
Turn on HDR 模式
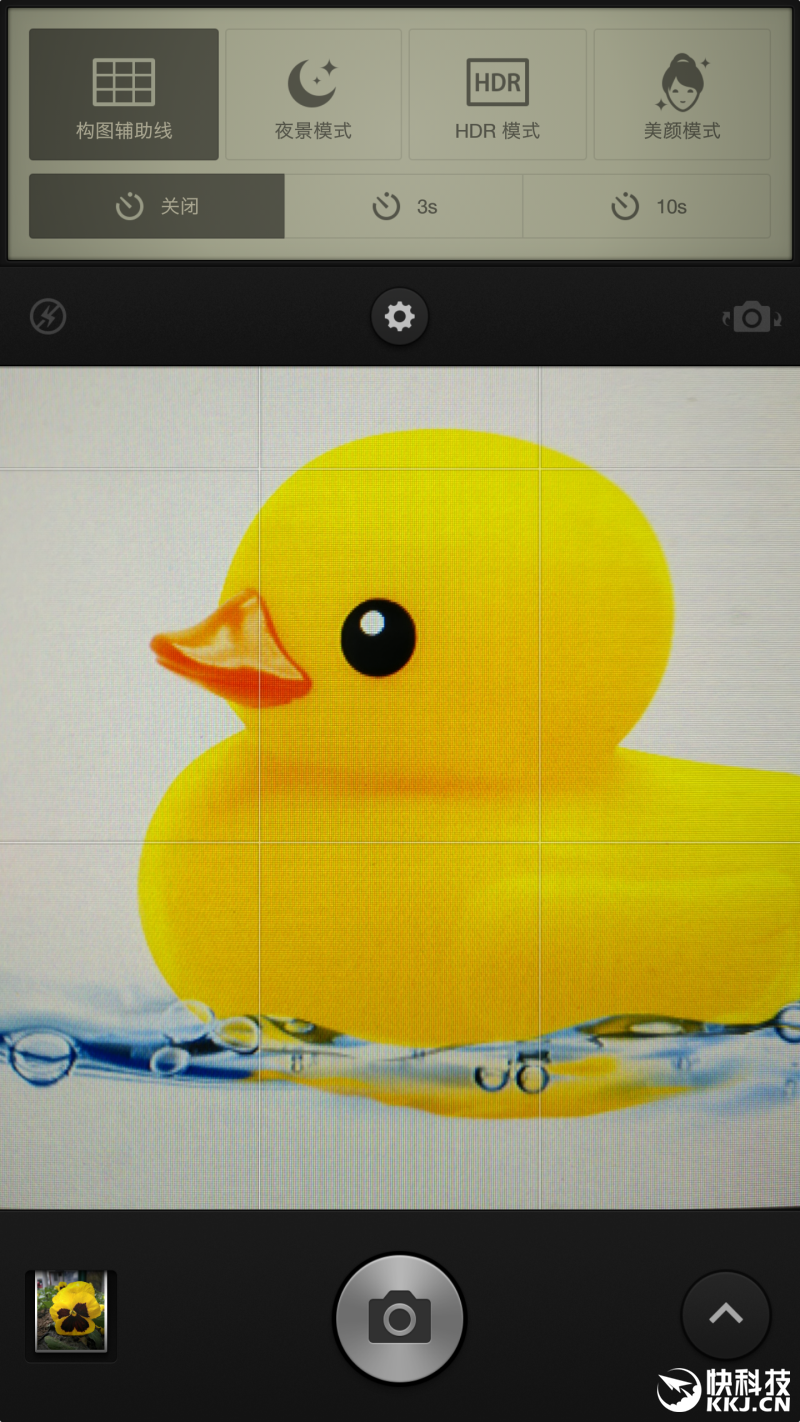click(x=497, y=95)
